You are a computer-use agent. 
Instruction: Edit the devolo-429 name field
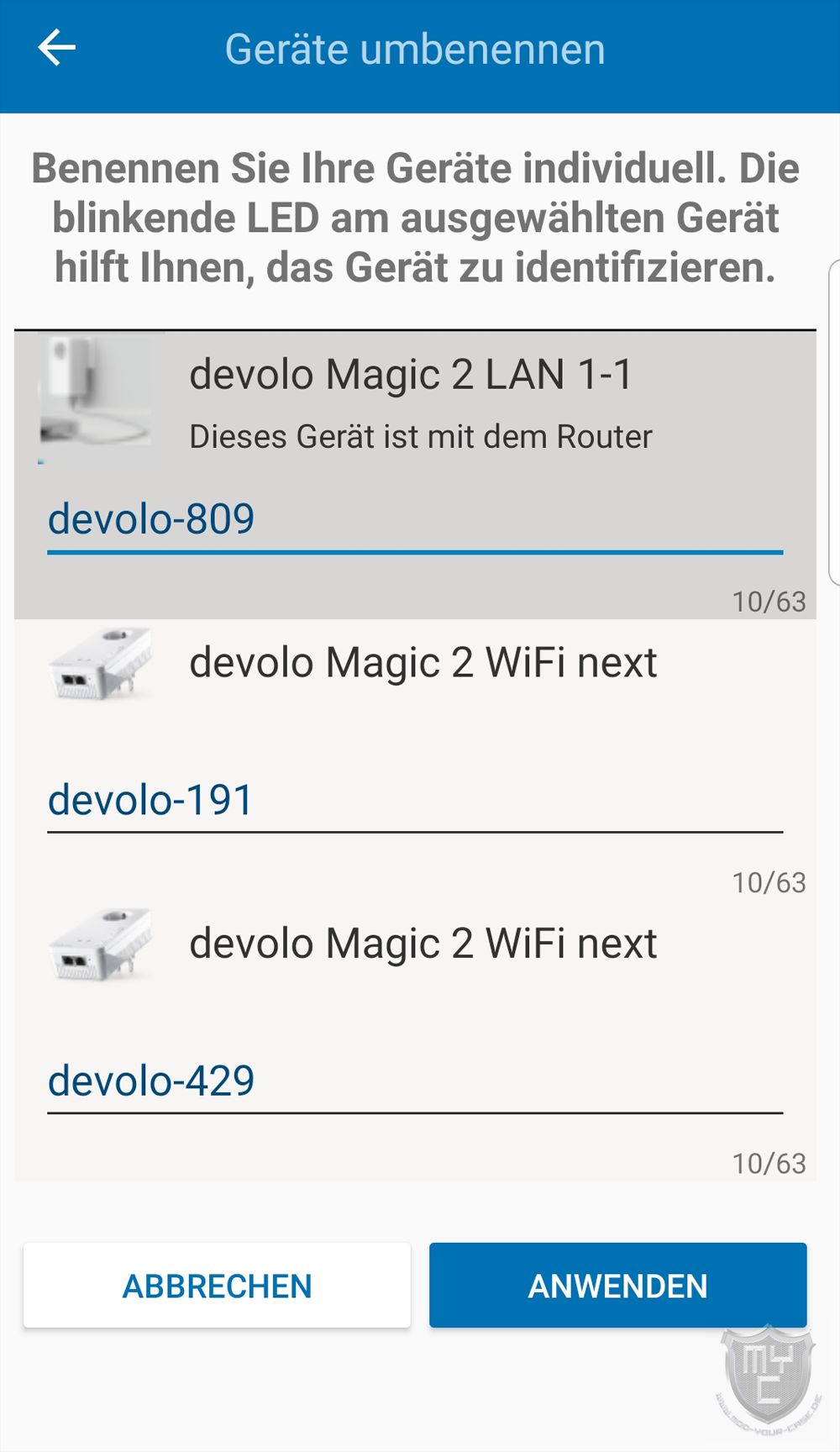point(415,1081)
